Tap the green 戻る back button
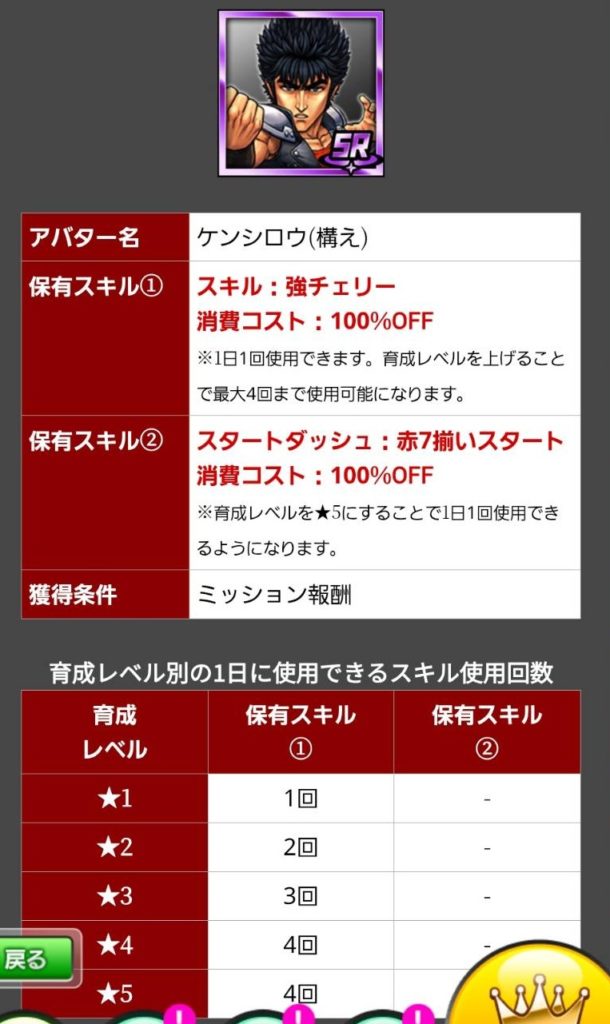 click(36, 959)
